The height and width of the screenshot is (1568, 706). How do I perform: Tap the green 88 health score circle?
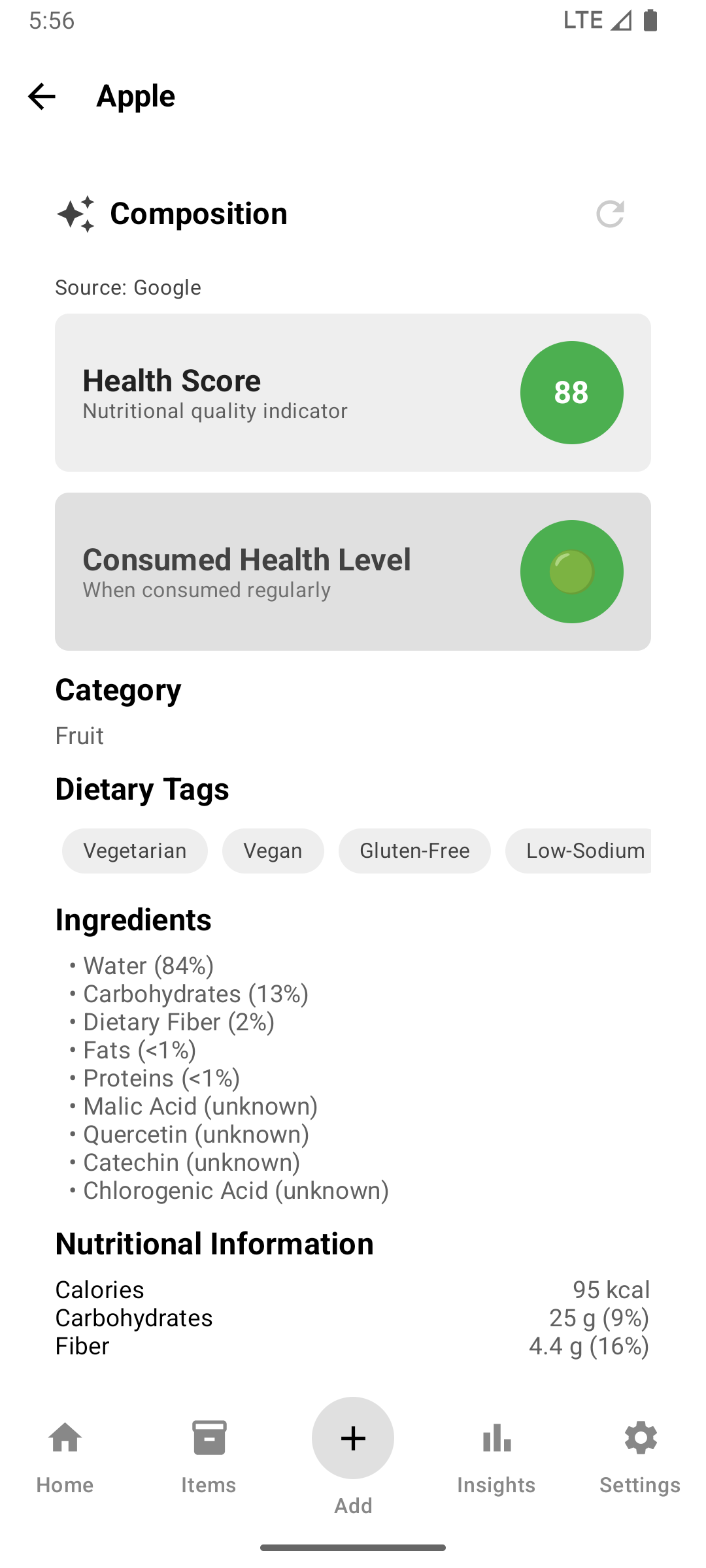pos(572,392)
